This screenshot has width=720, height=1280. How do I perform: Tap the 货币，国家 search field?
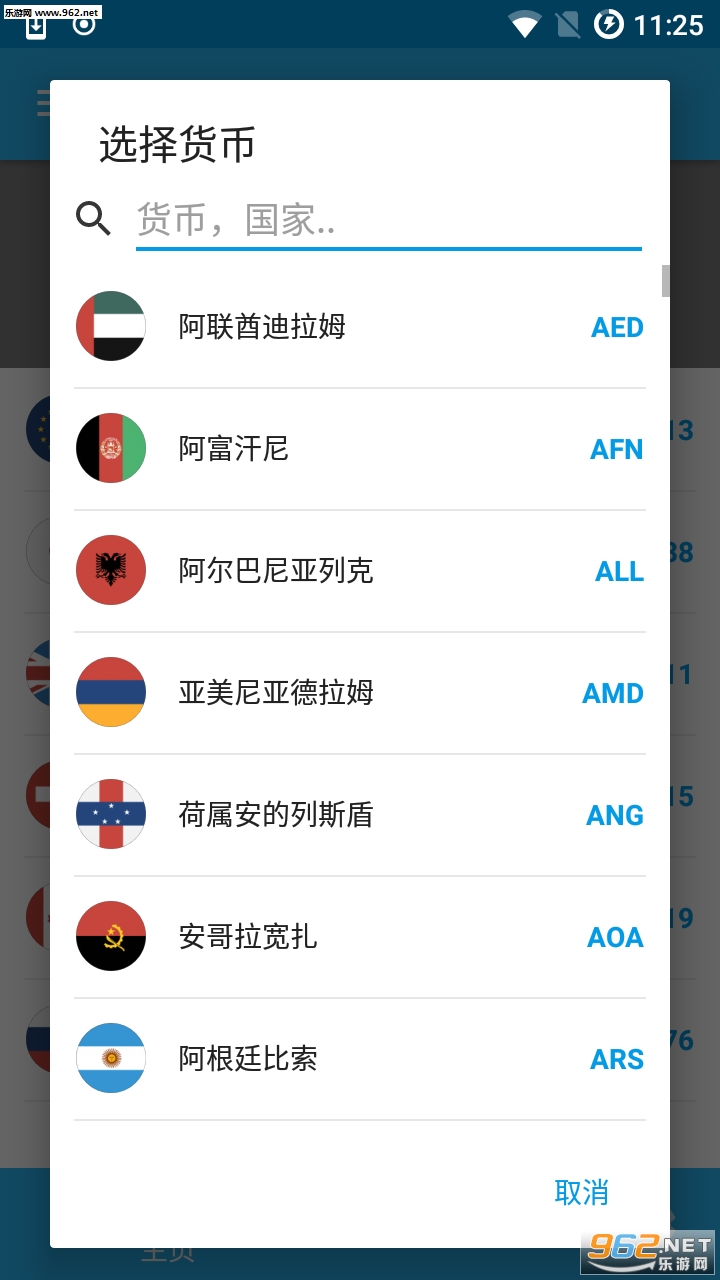click(x=388, y=220)
